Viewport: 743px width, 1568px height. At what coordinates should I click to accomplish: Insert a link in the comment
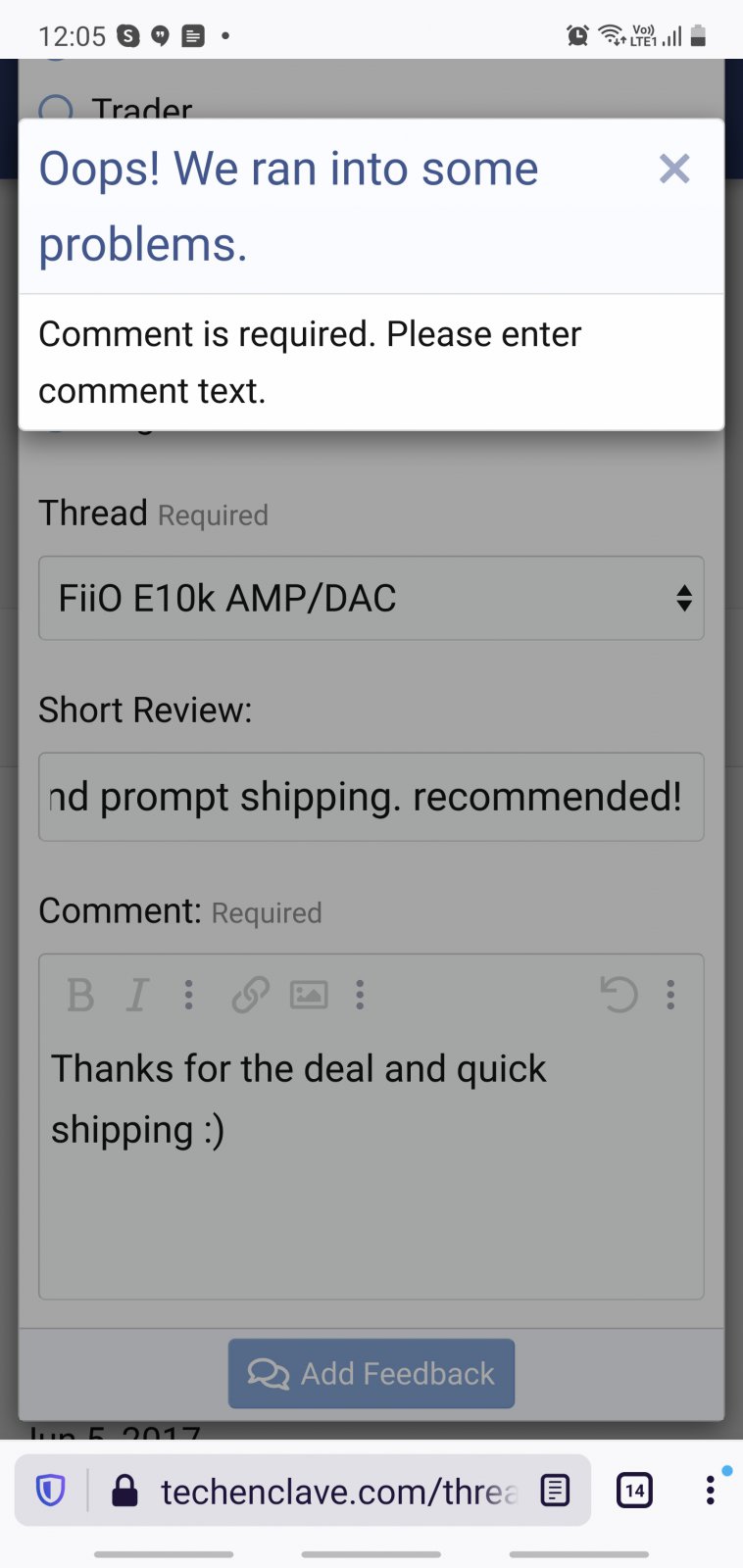tap(250, 995)
